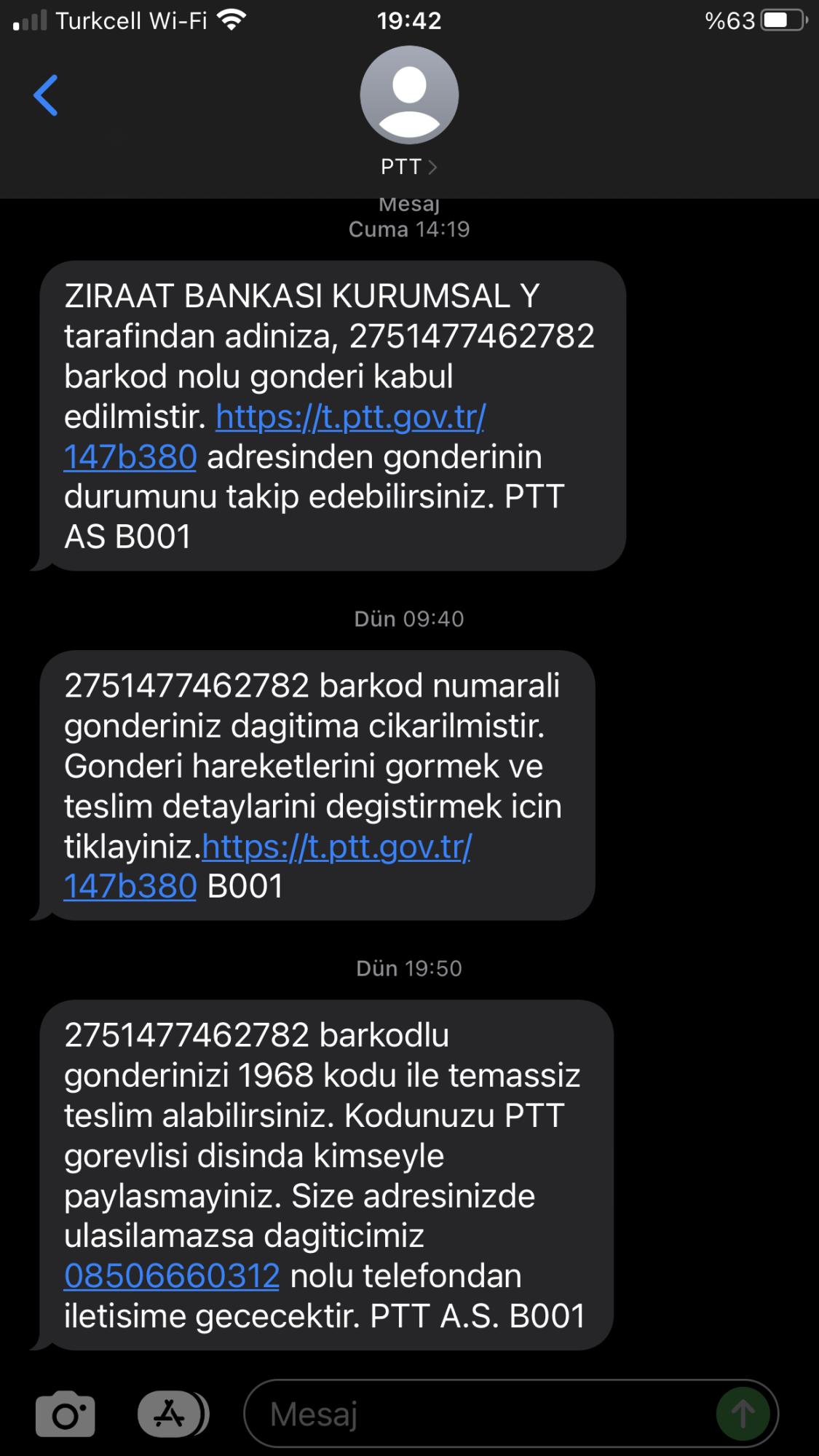The image size is (819, 1456).
Task: Tap the back chevron to exit conversation
Action: pos(46,93)
